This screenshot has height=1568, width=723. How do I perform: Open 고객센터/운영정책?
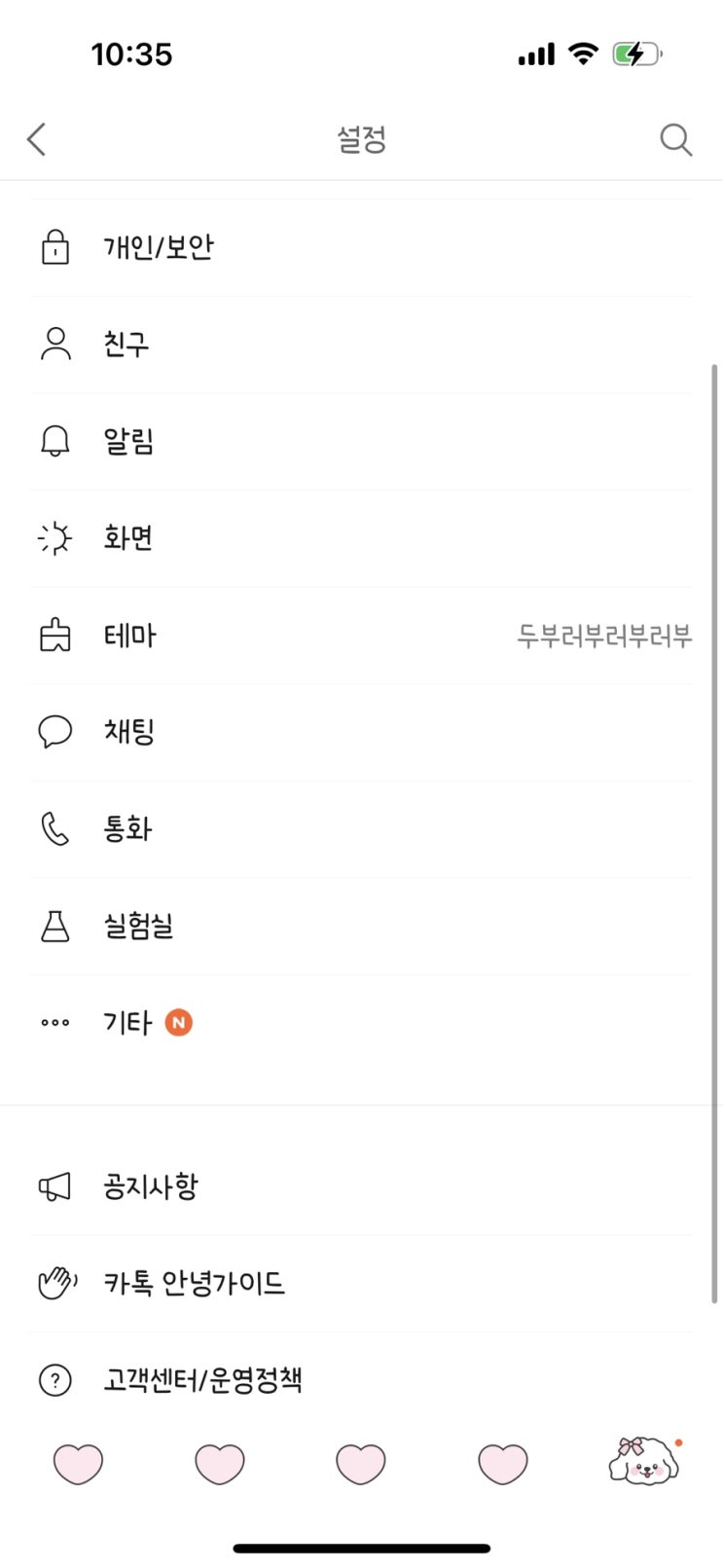point(202,1380)
